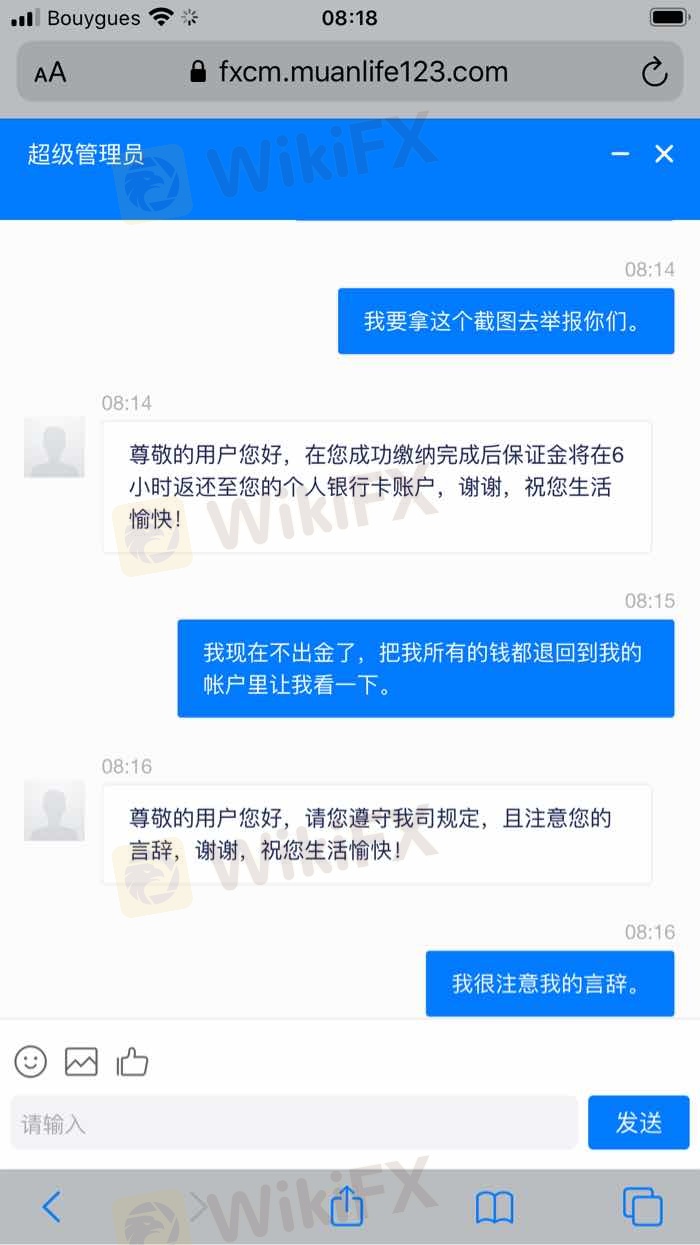The height and width of the screenshot is (1245, 700).
Task: Attach an image to the chat
Action: pos(81,1061)
